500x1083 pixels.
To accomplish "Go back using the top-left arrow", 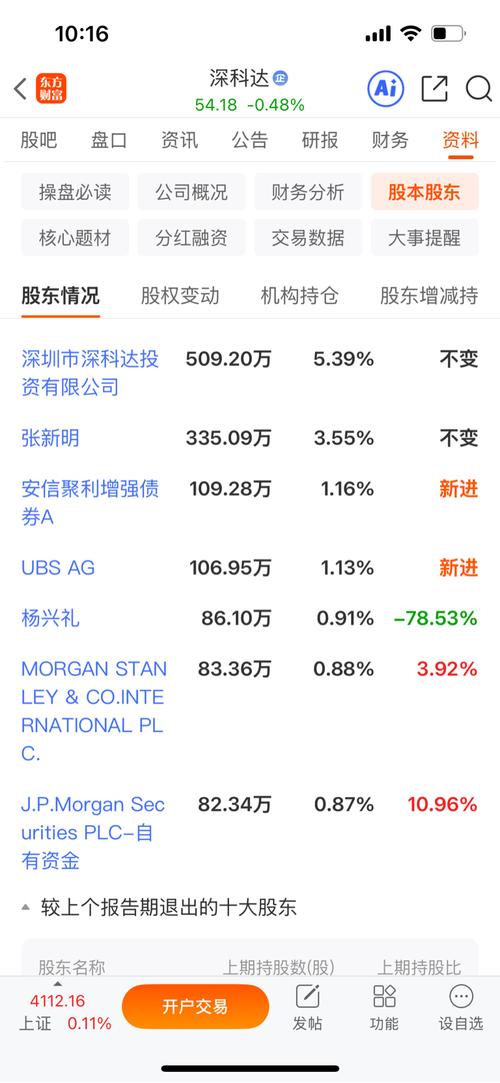I will (x=20, y=89).
